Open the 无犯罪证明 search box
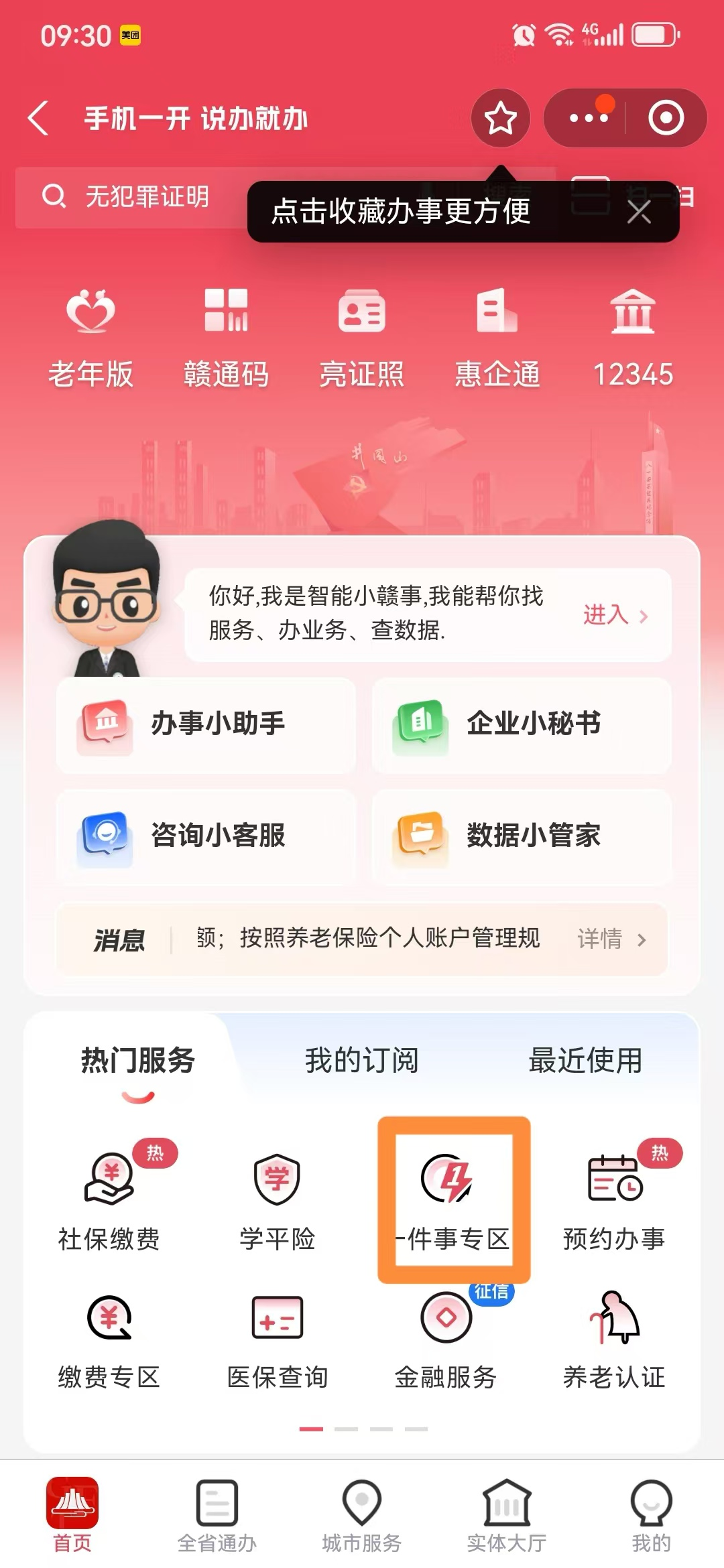This screenshot has height=1568, width=724. [x=134, y=197]
